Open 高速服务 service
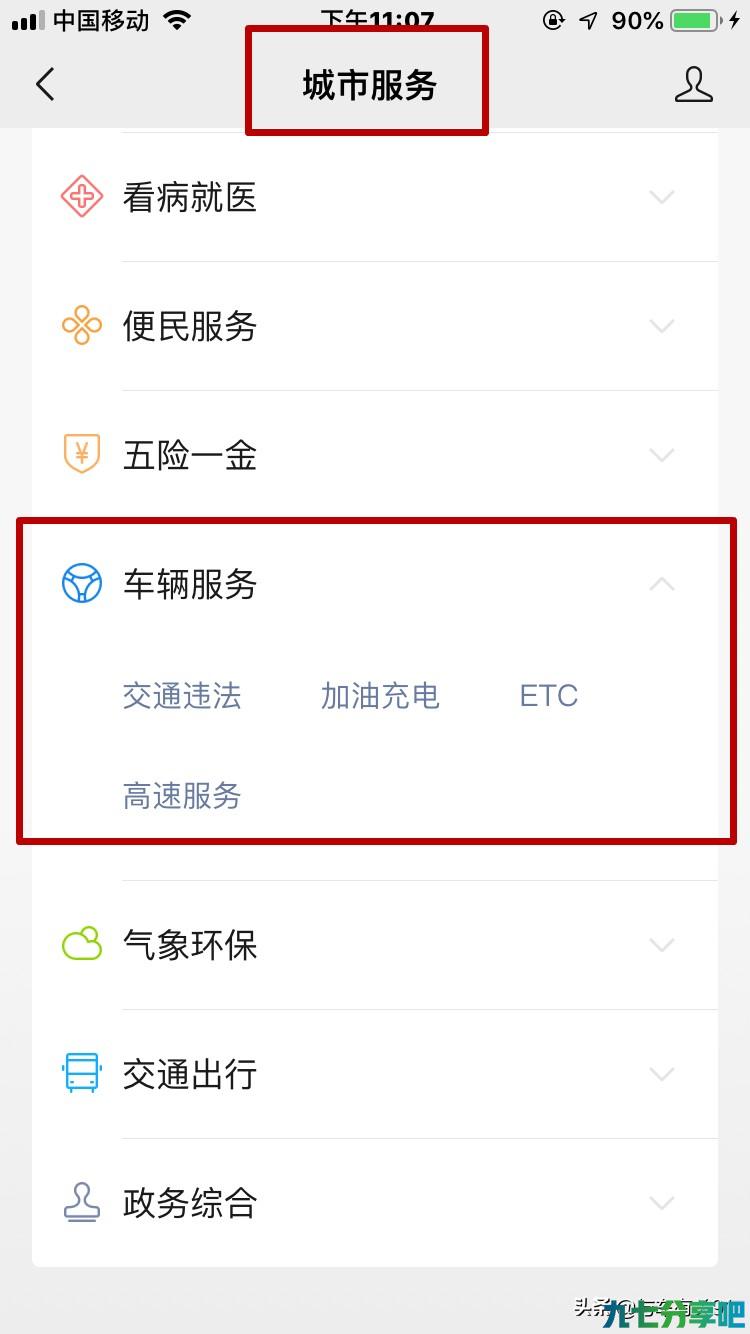Screen dimensions: 750x1334 point(182,796)
